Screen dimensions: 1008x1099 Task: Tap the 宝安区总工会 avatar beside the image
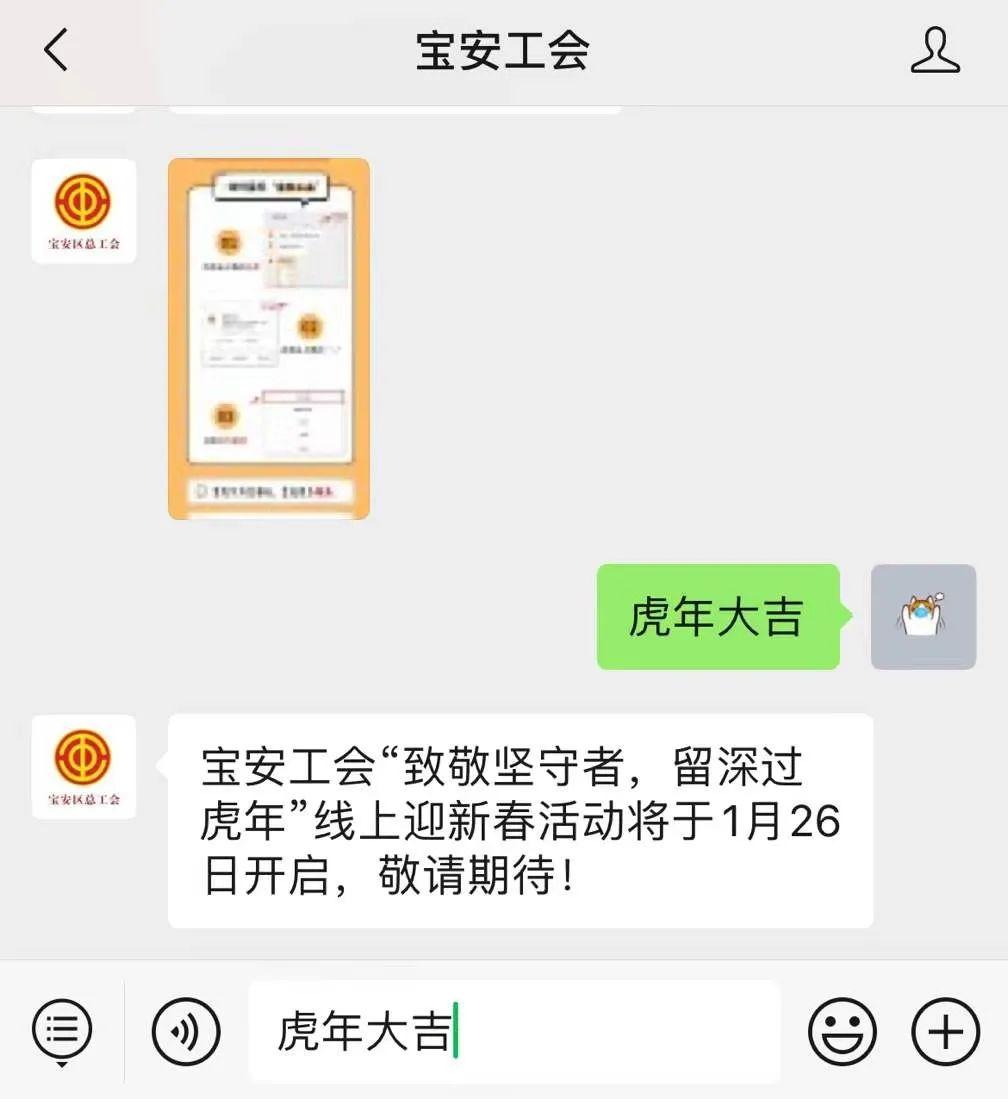84,211
